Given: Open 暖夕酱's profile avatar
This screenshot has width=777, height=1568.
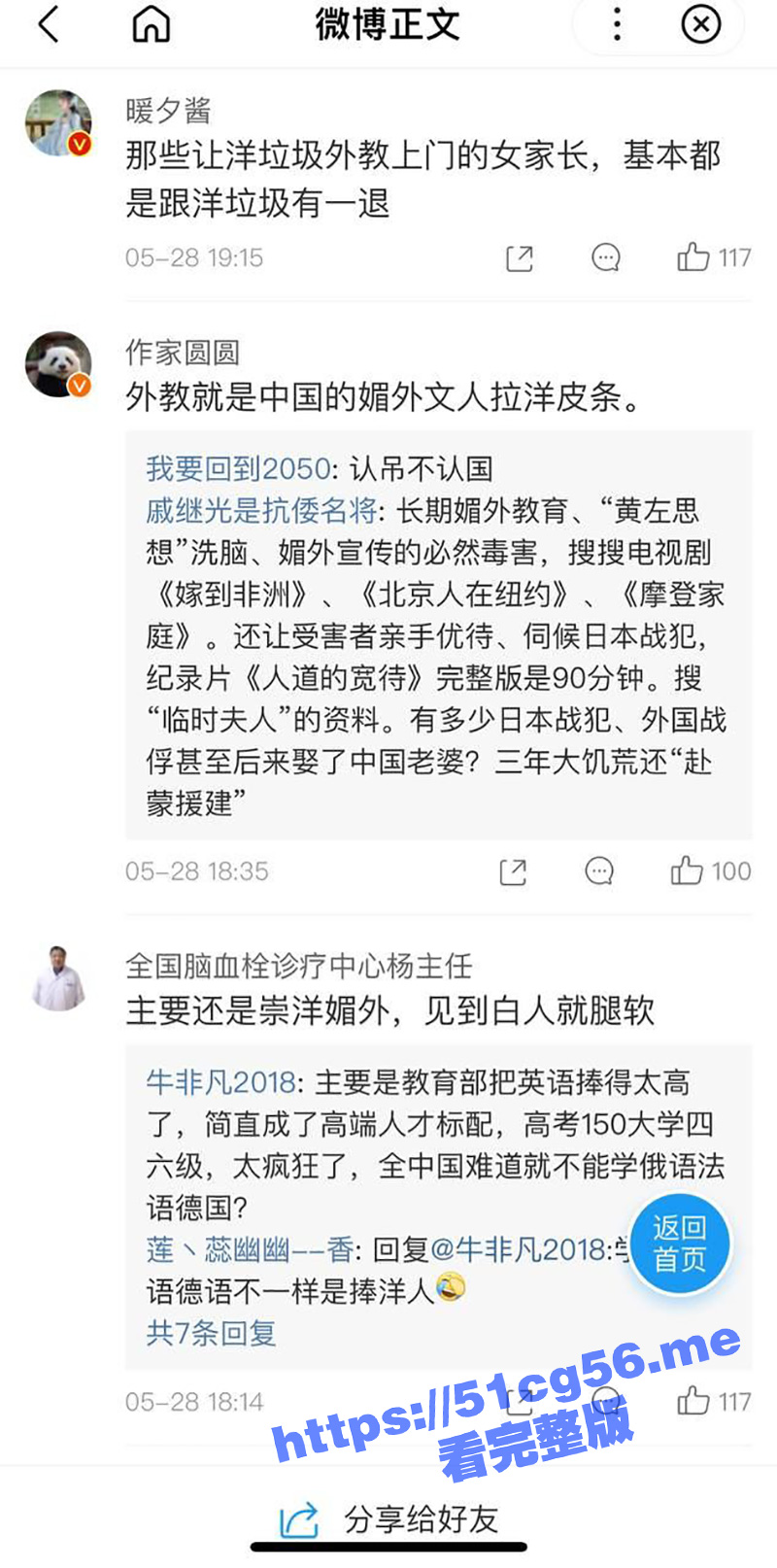Looking at the screenshot, I should point(58,123).
